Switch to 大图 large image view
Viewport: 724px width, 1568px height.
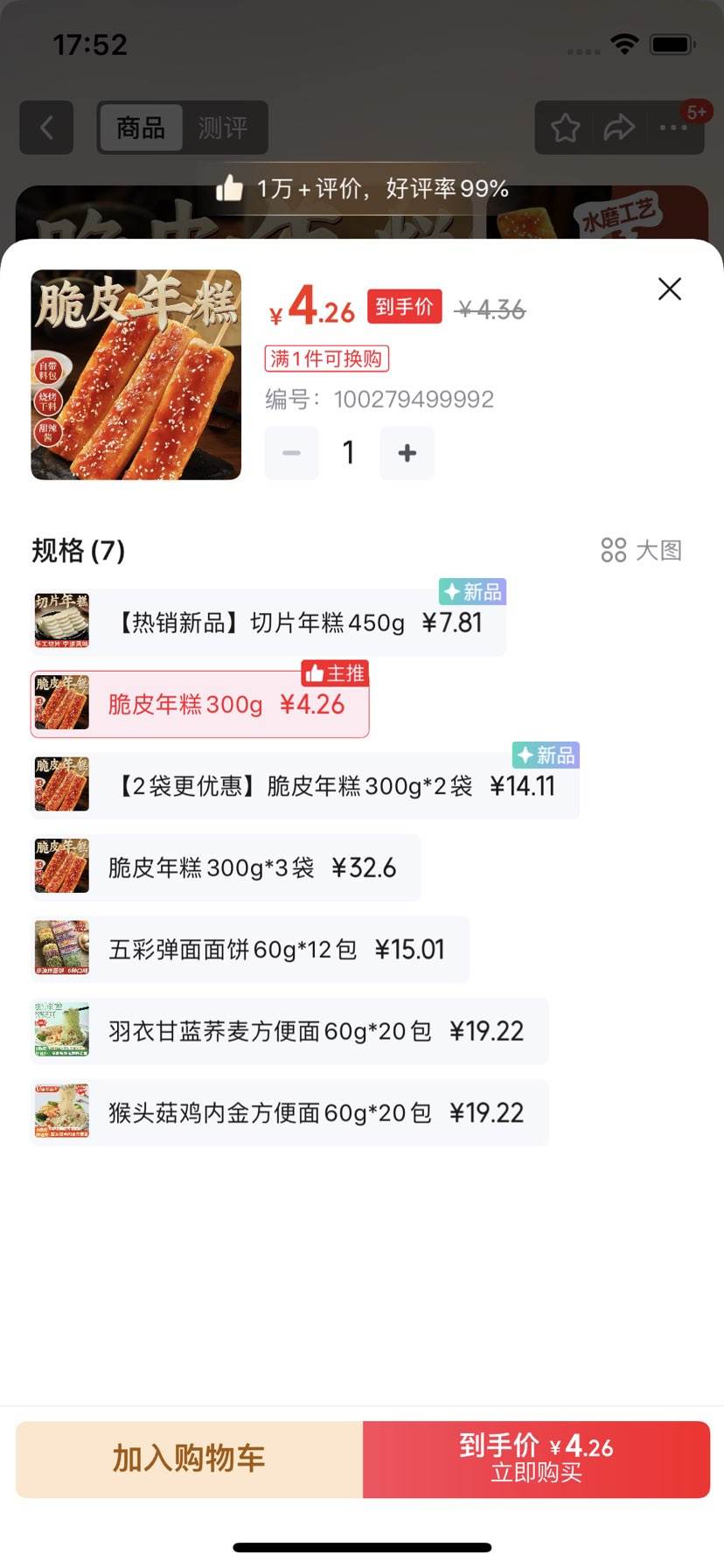(x=642, y=550)
